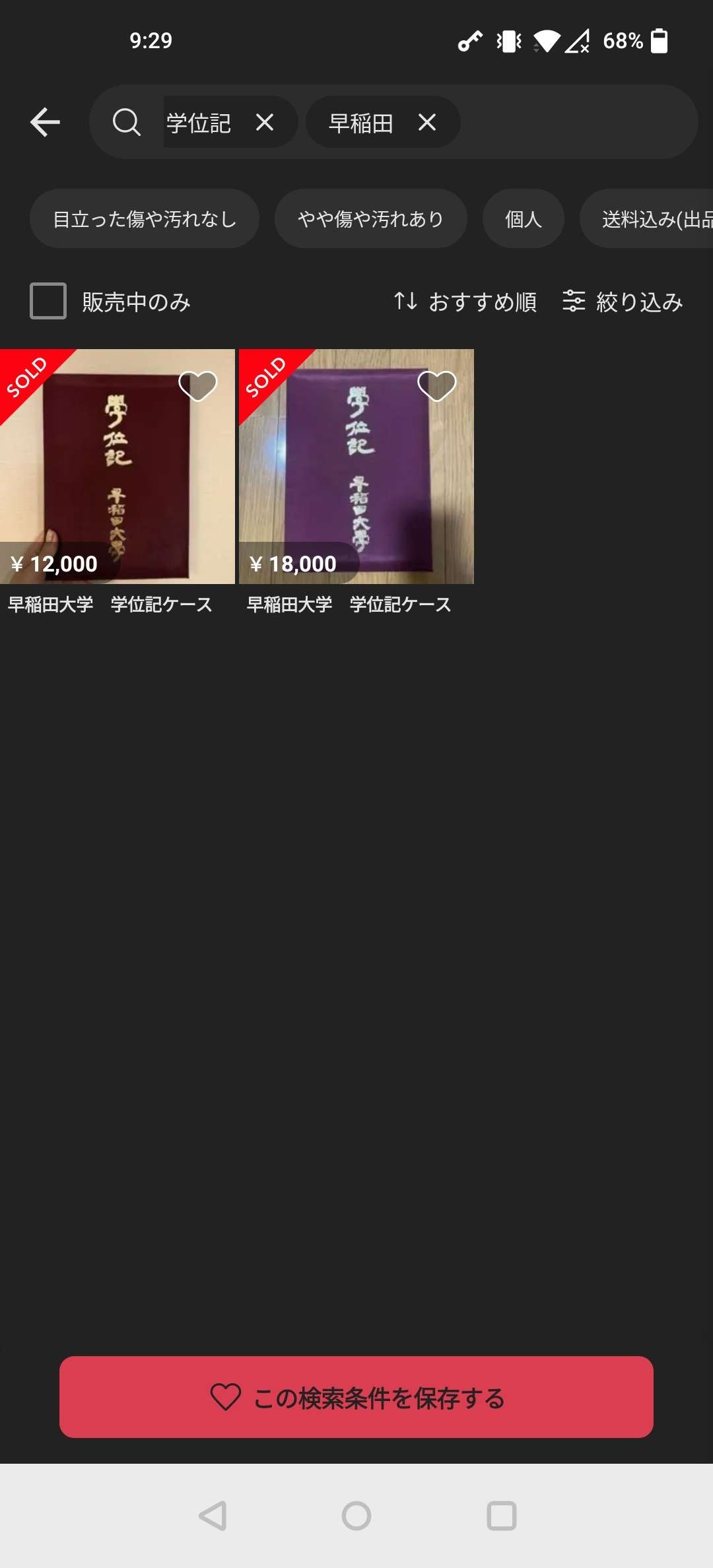
Task: Select the やや傷や汚れあり filter chip
Action: click(370, 219)
